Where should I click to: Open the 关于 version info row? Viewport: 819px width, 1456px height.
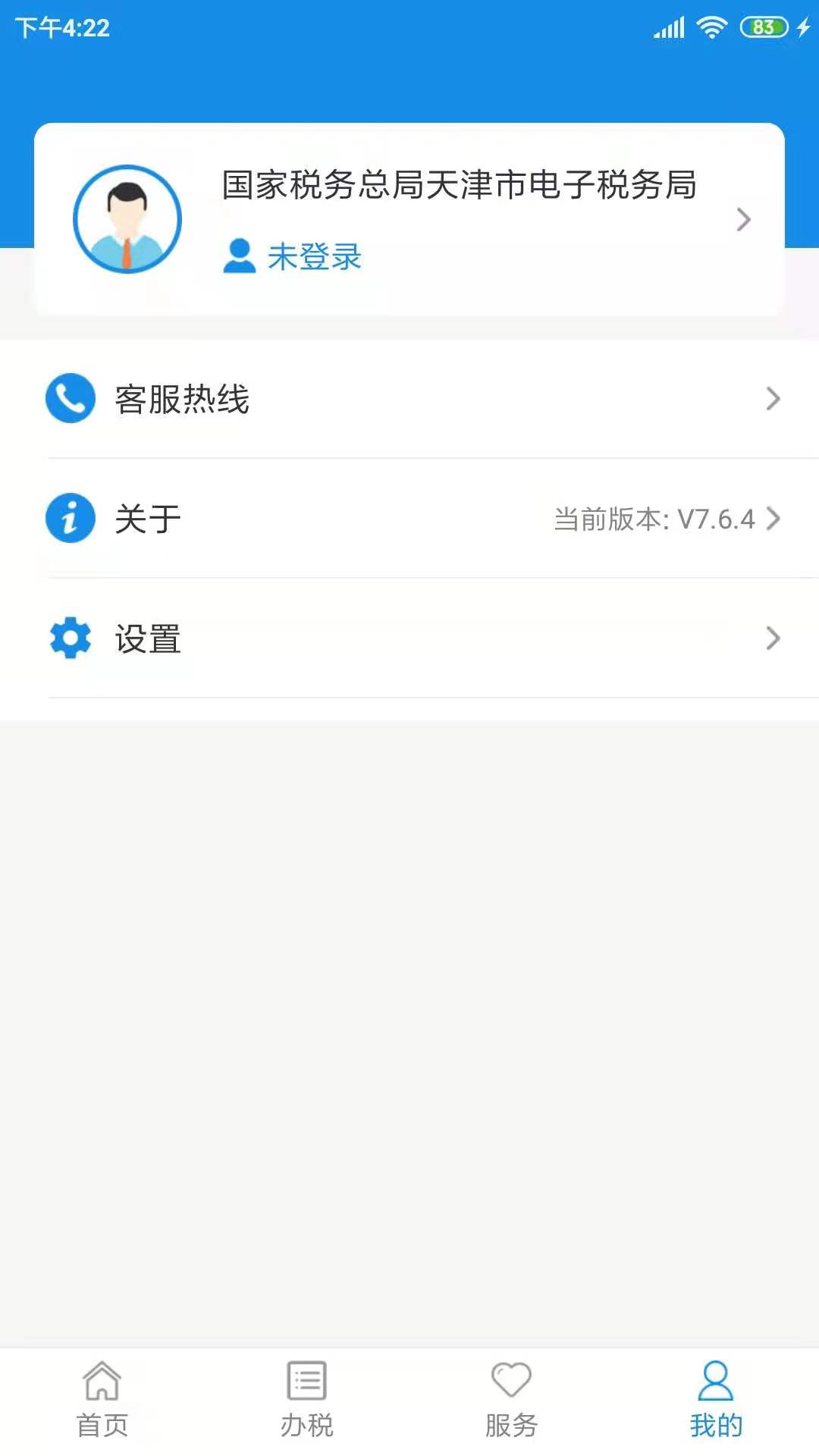409,519
